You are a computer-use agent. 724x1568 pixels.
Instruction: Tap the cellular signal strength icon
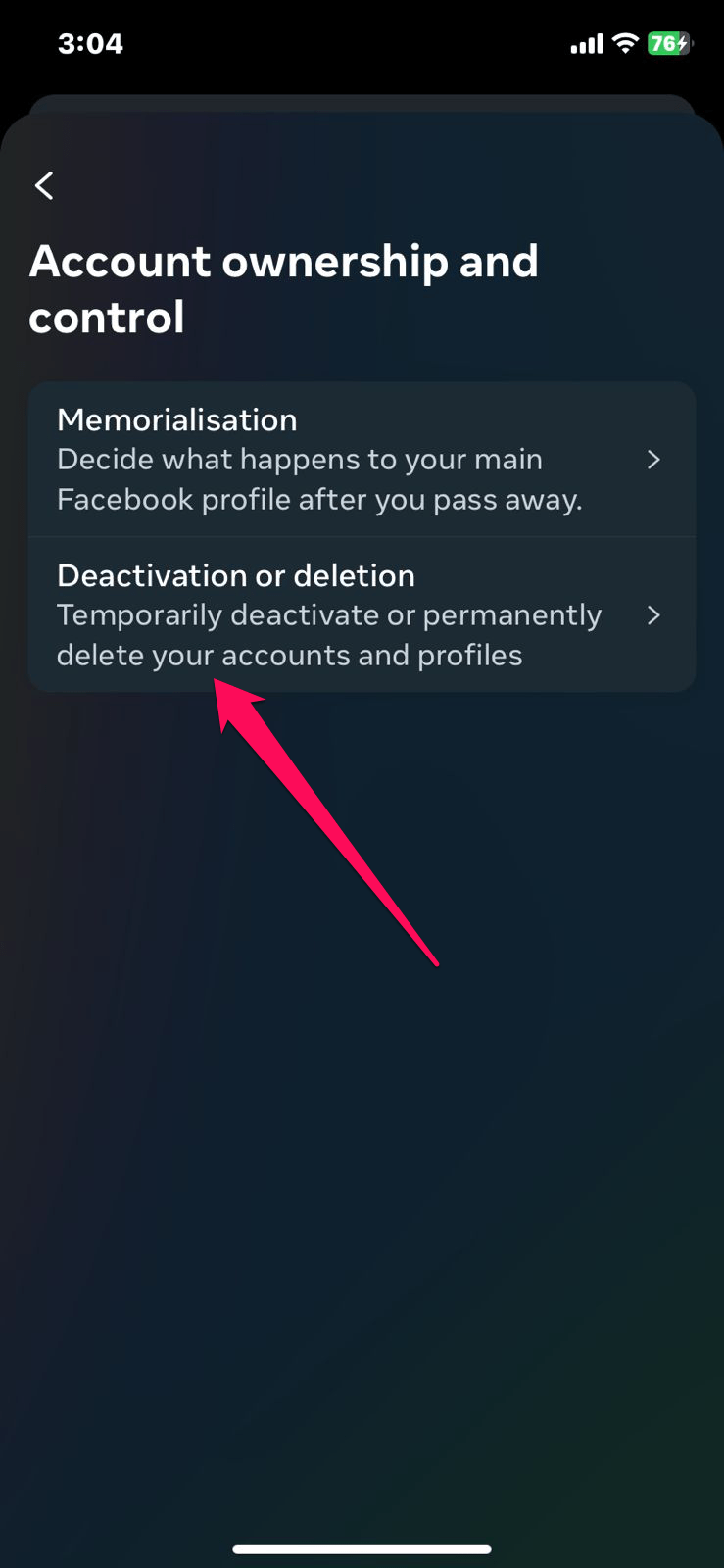click(x=586, y=43)
